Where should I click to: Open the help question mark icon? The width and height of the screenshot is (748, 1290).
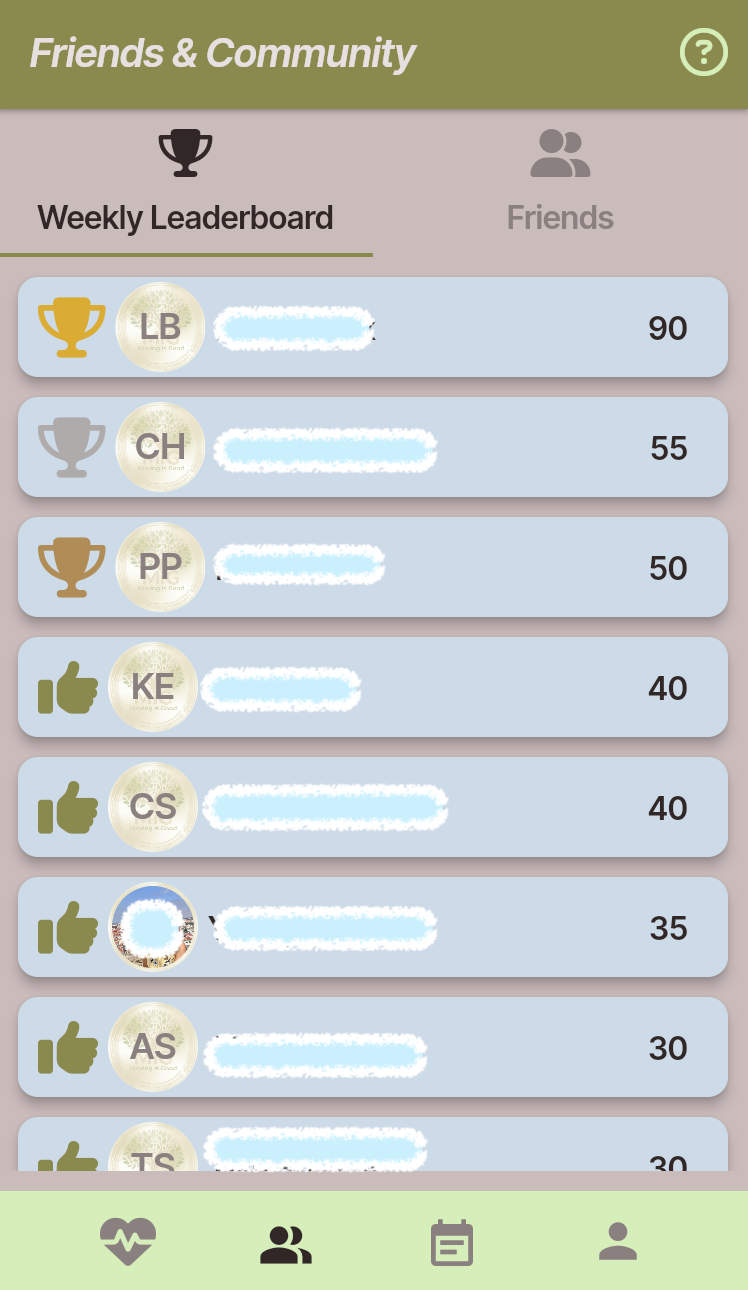coord(704,52)
